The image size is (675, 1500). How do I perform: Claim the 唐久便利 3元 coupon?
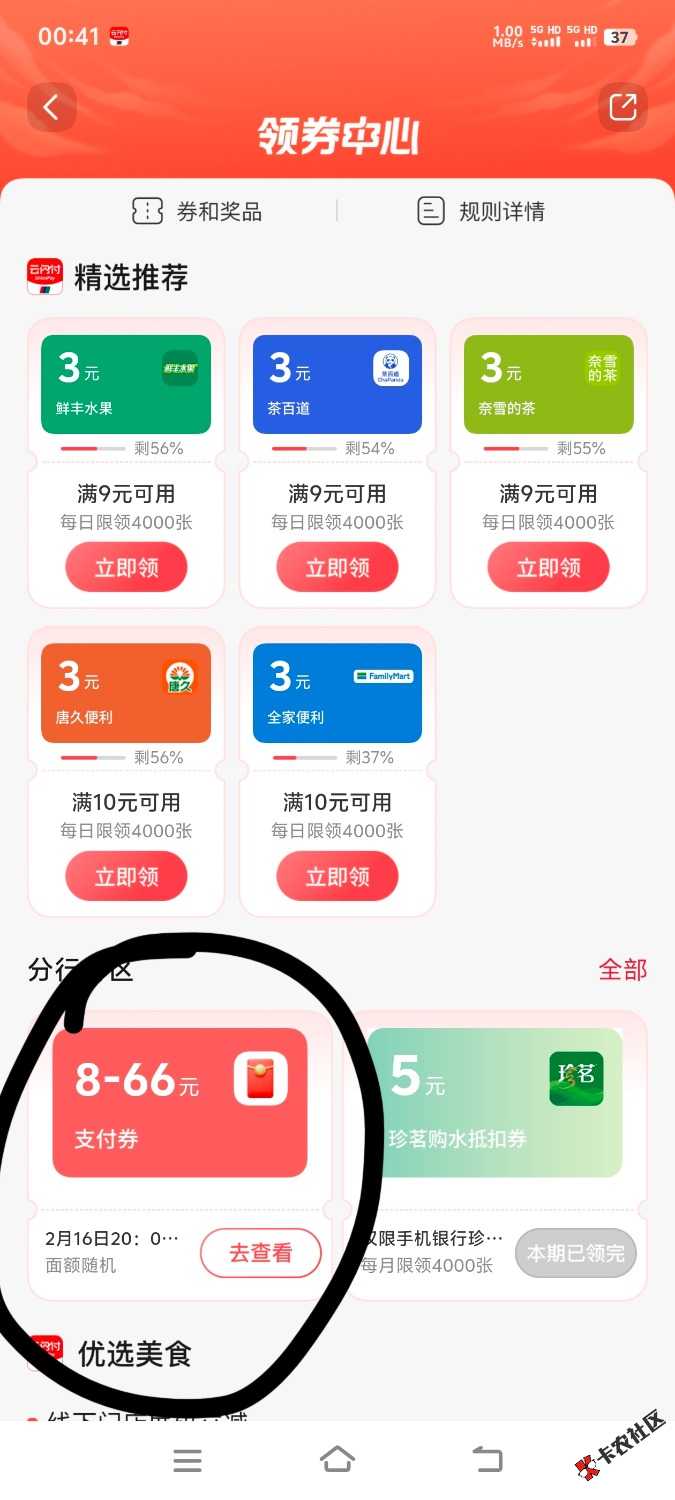coord(126,877)
